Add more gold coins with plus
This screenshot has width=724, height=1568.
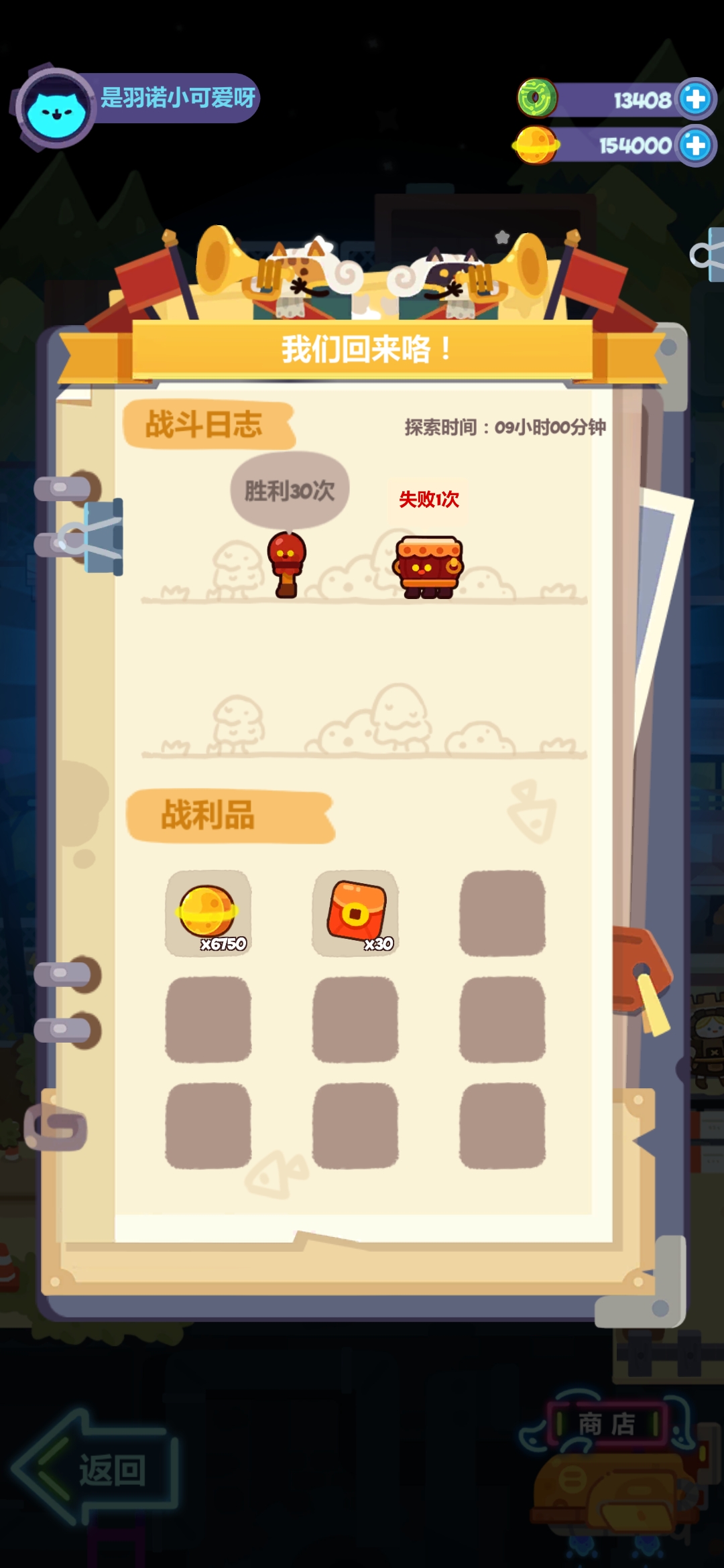click(695, 145)
